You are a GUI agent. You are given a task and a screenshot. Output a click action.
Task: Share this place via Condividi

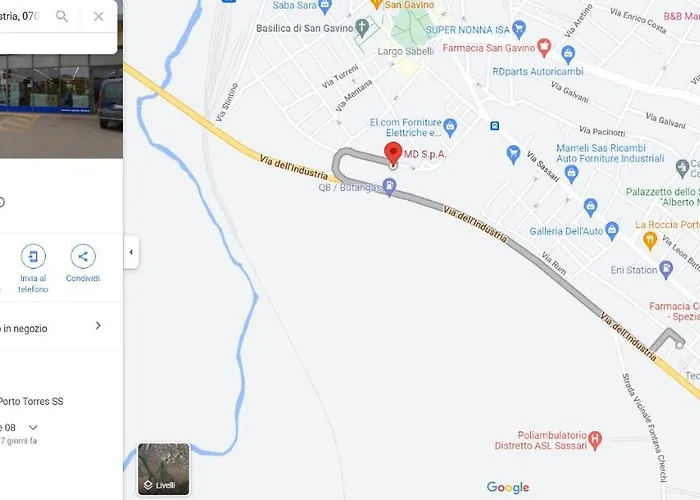(83, 256)
